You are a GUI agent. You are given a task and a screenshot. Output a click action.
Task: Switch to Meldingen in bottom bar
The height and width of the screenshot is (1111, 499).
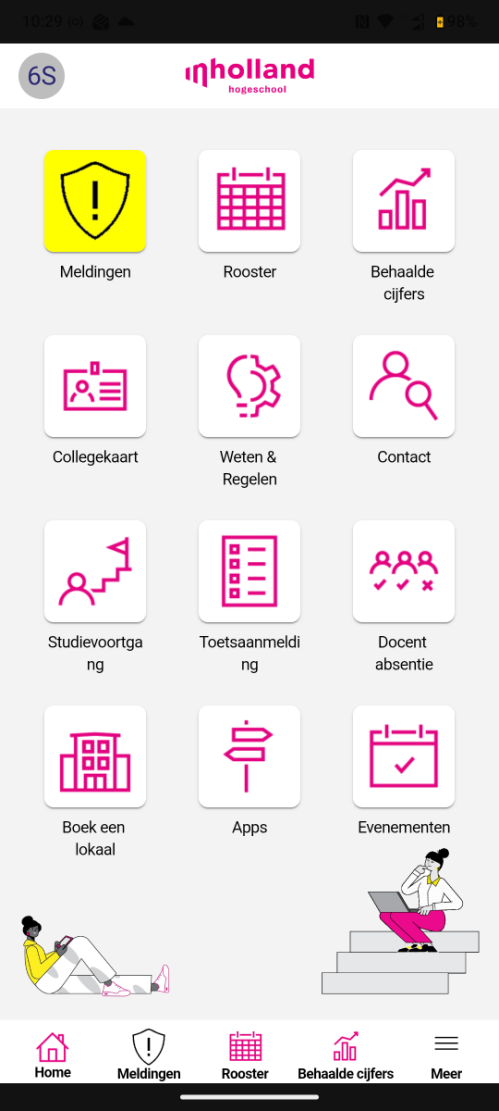pyautogui.click(x=149, y=1055)
